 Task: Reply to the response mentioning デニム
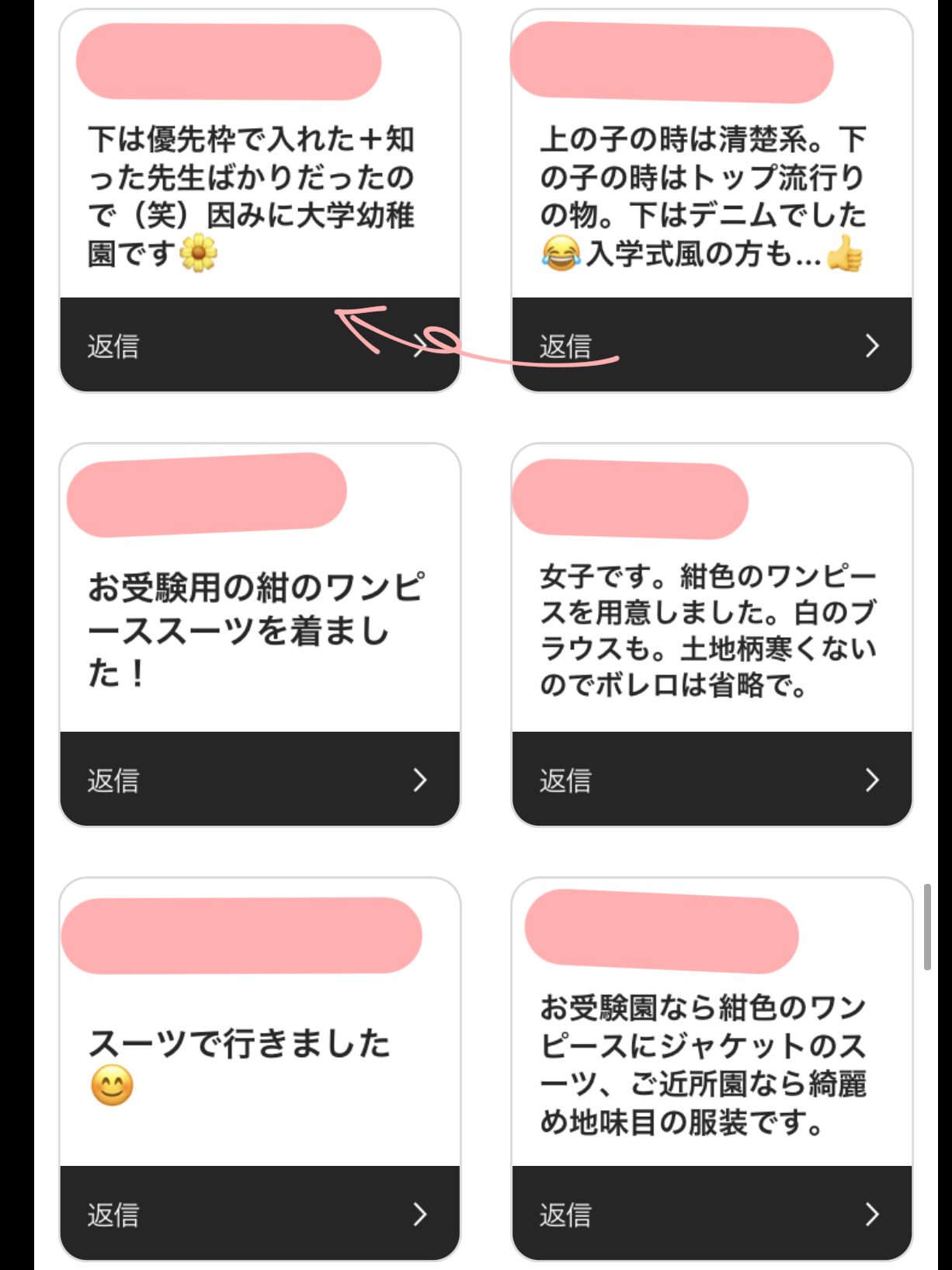(711, 345)
